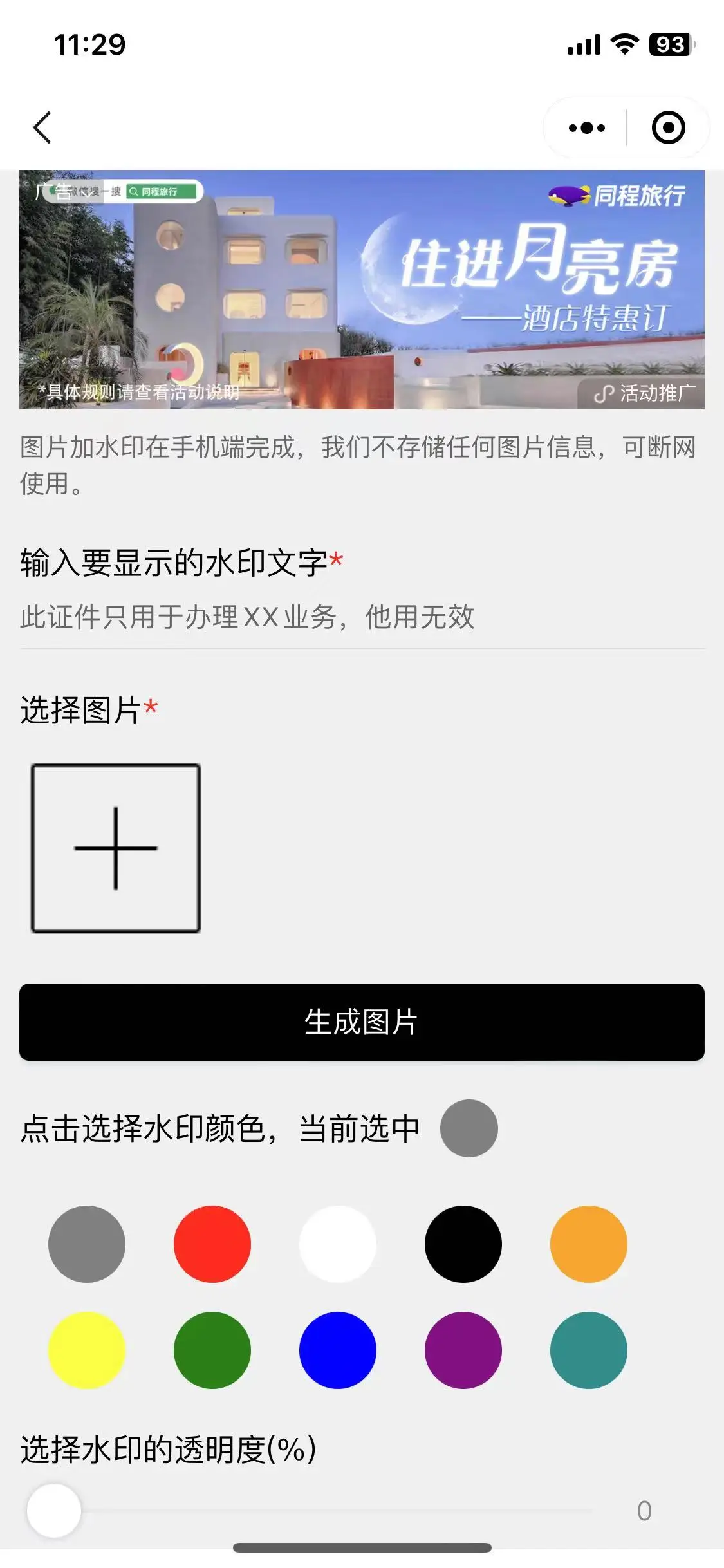Select the gray watermark color

click(87, 1244)
